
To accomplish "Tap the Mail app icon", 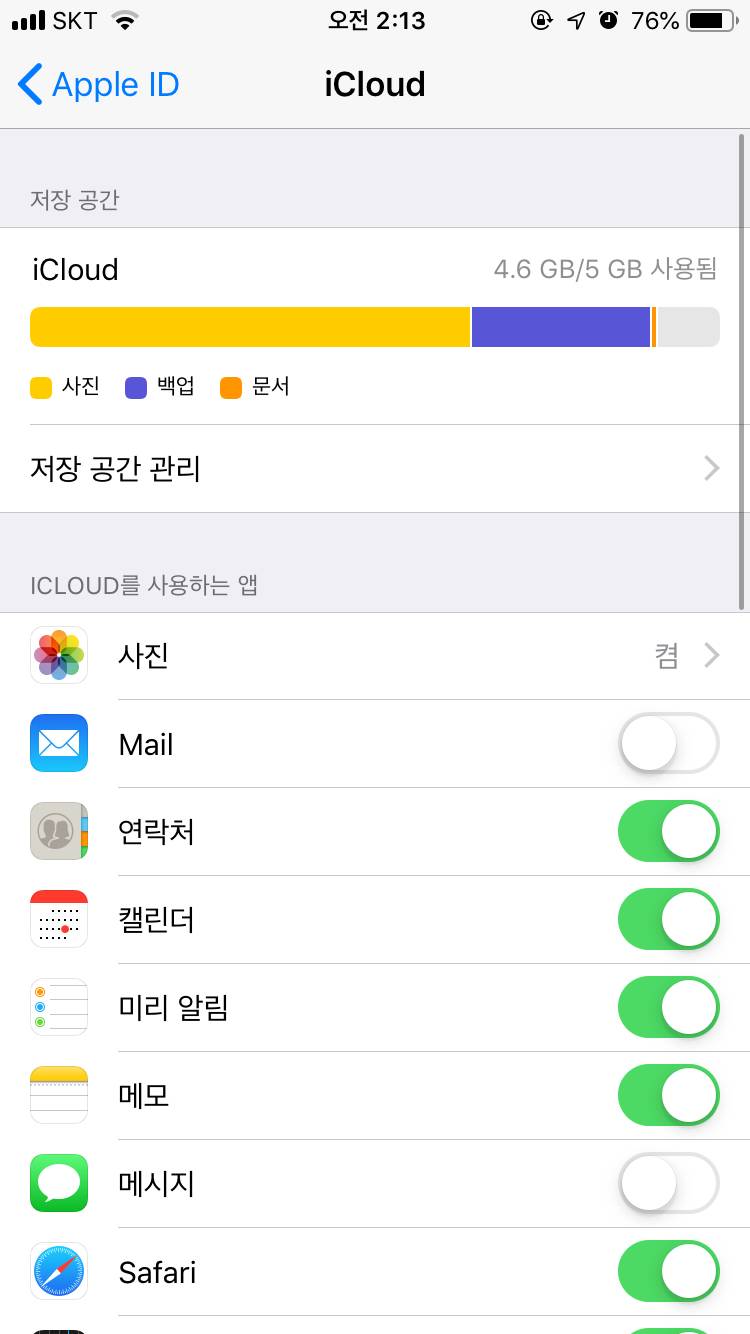I will [58, 743].
